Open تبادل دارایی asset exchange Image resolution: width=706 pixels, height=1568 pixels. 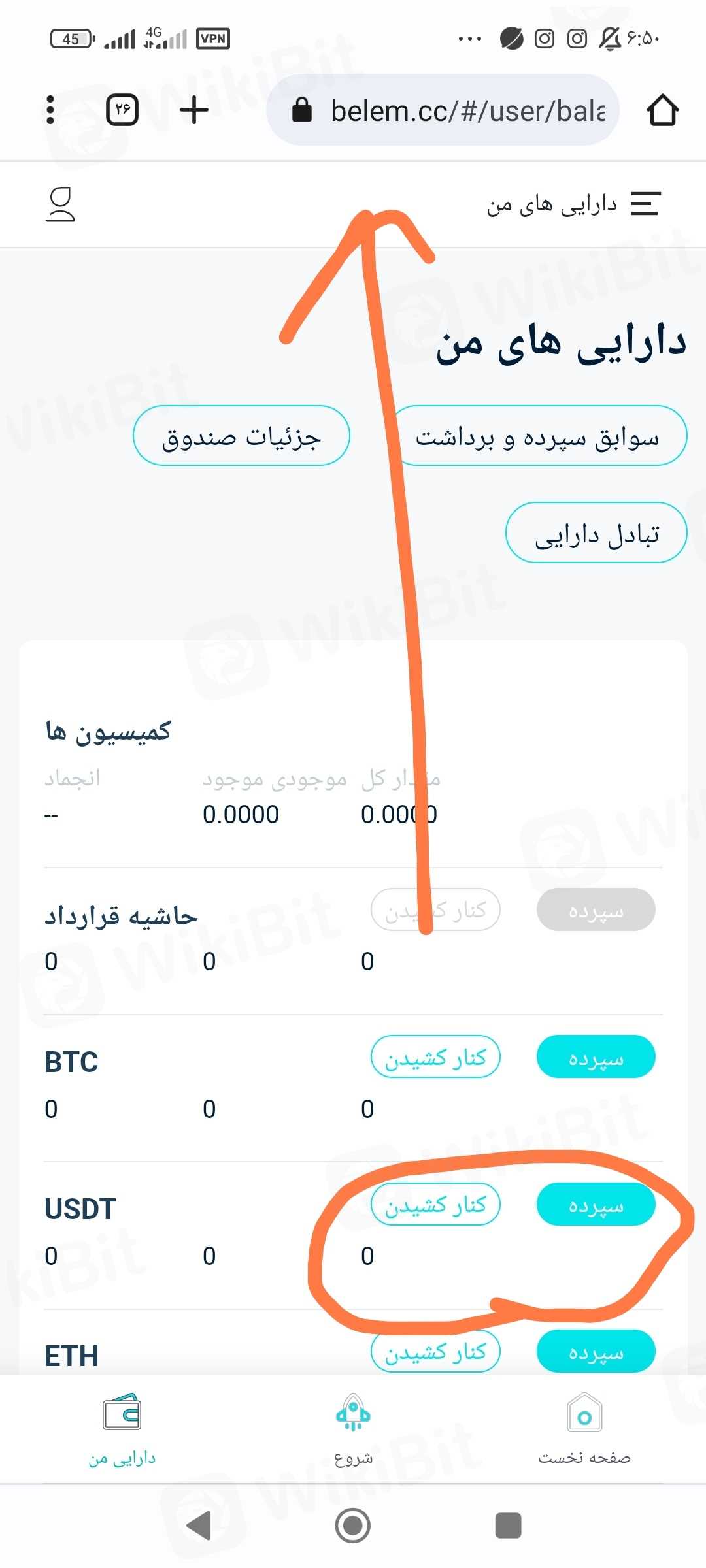[596, 532]
